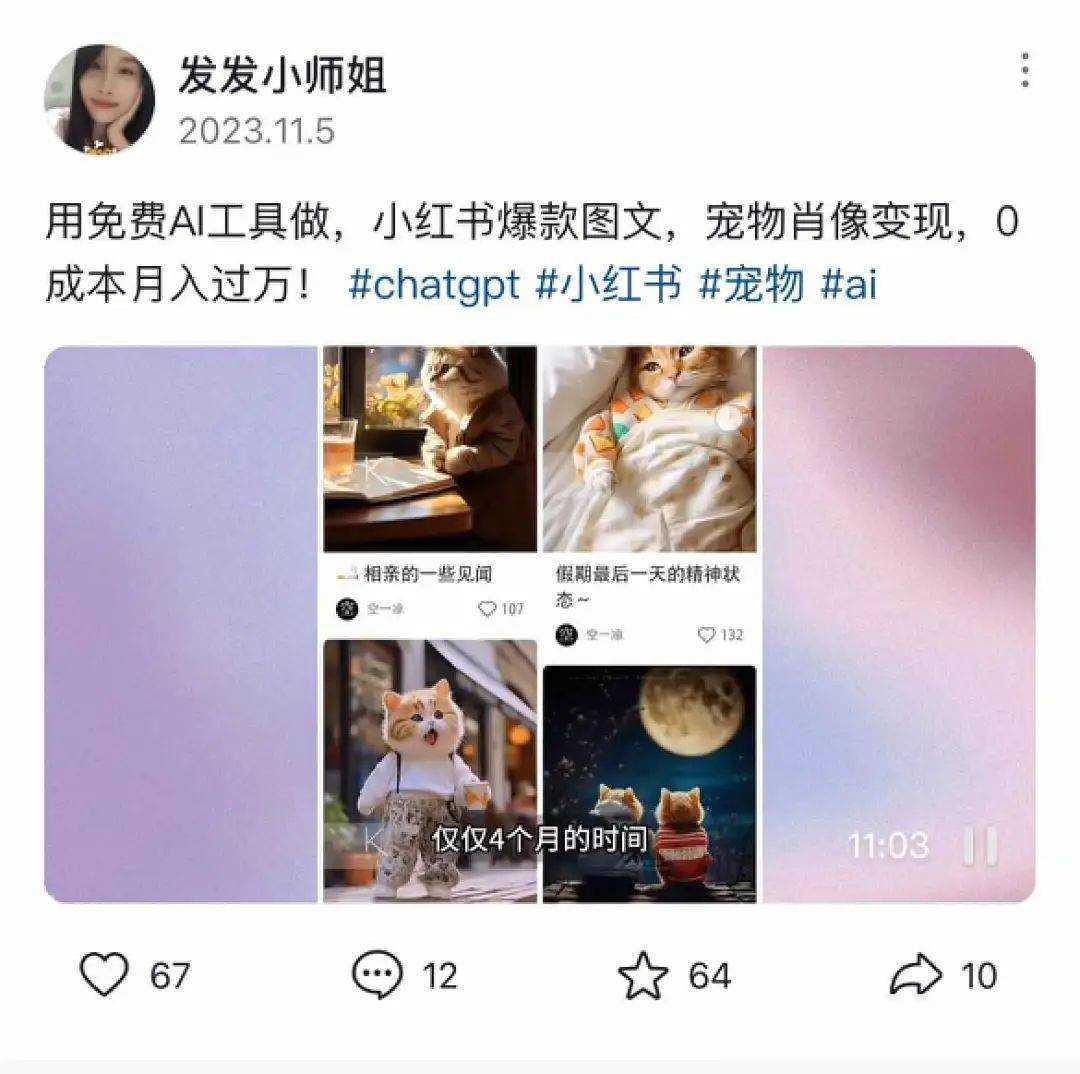Like this post with the heart icon
The image size is (1080, 1074).
104,975
